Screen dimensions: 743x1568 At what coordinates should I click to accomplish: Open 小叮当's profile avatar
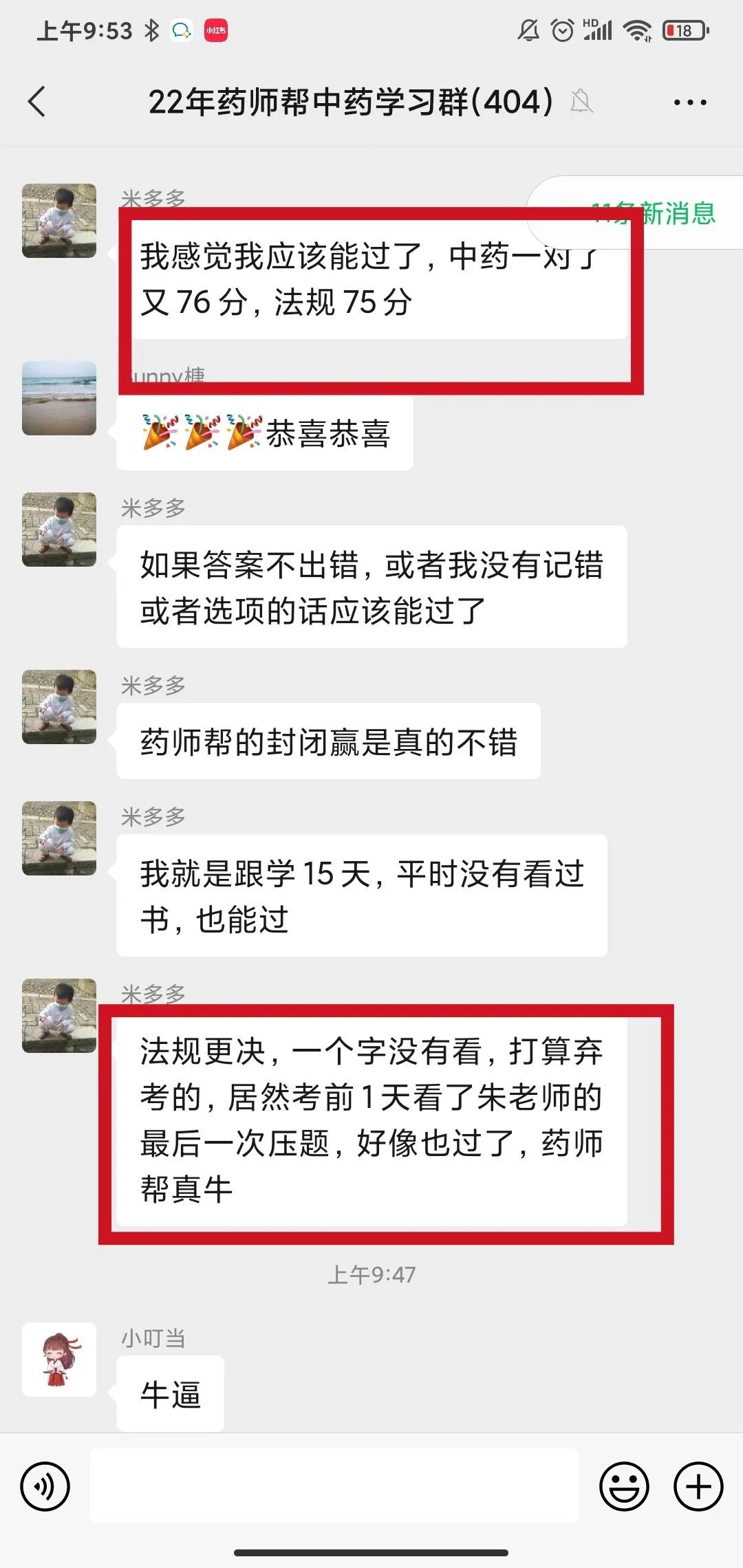point(59,1360)
